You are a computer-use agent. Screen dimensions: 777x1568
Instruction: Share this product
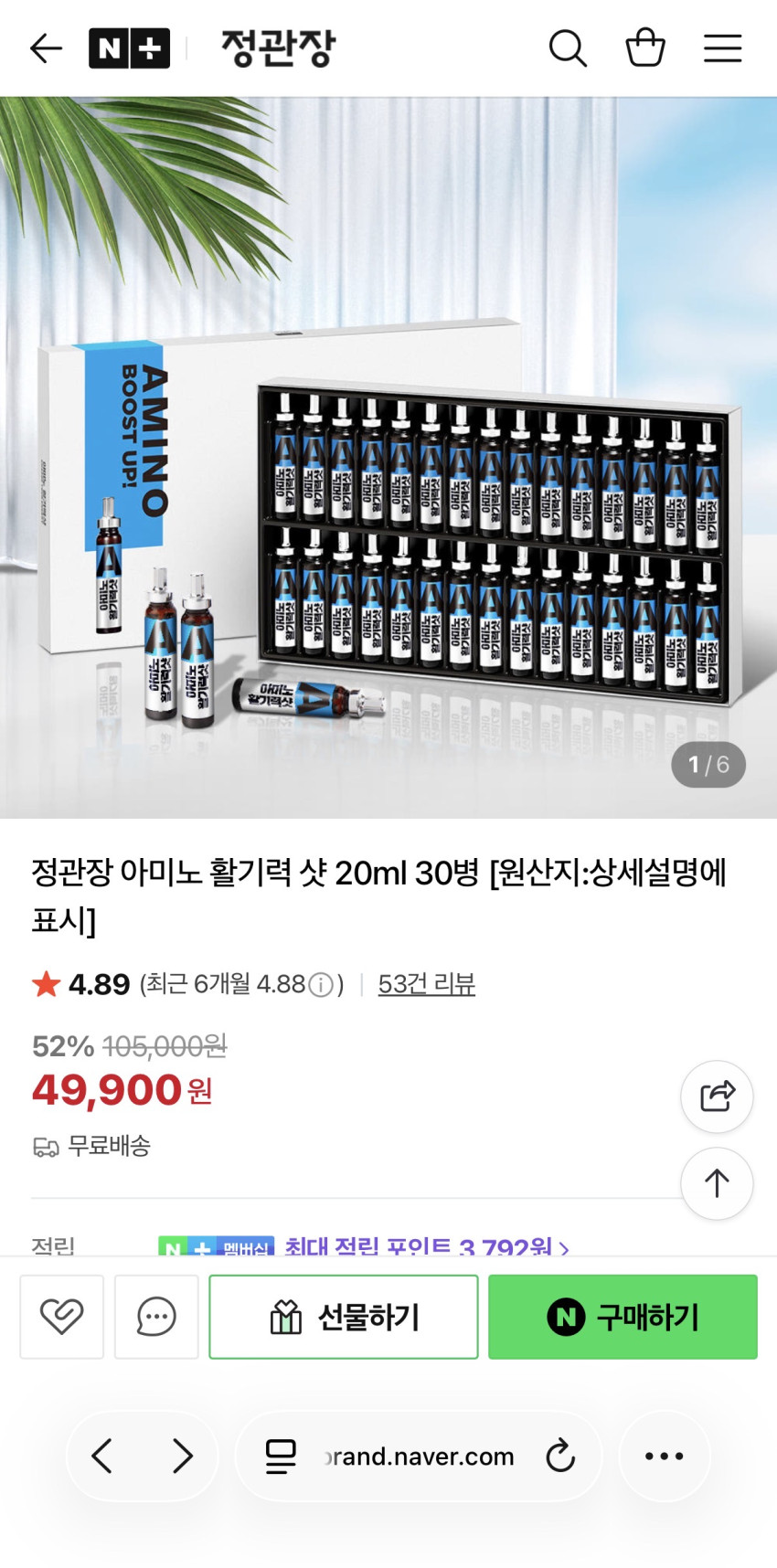pyautogui.click(x=717, y=1097)
